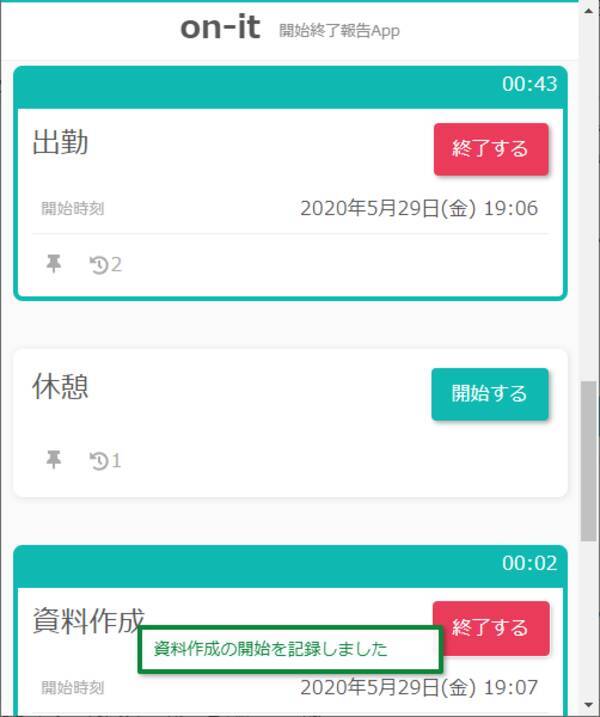
Task: Dismiss the 資料作成の開始を記録しました notification
Action: [289, 649]
